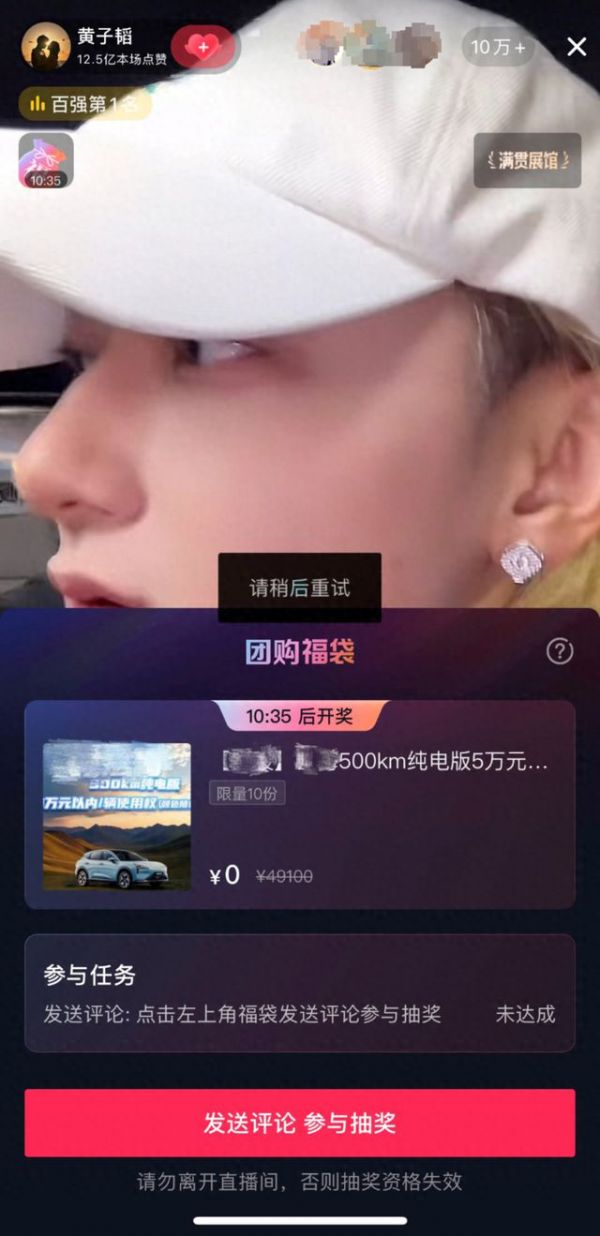Image resolution: width=600 pixels, height=1236 pixels.
Task: Tap the lucky bag icon with 10:35 timer
Action: 46,160
